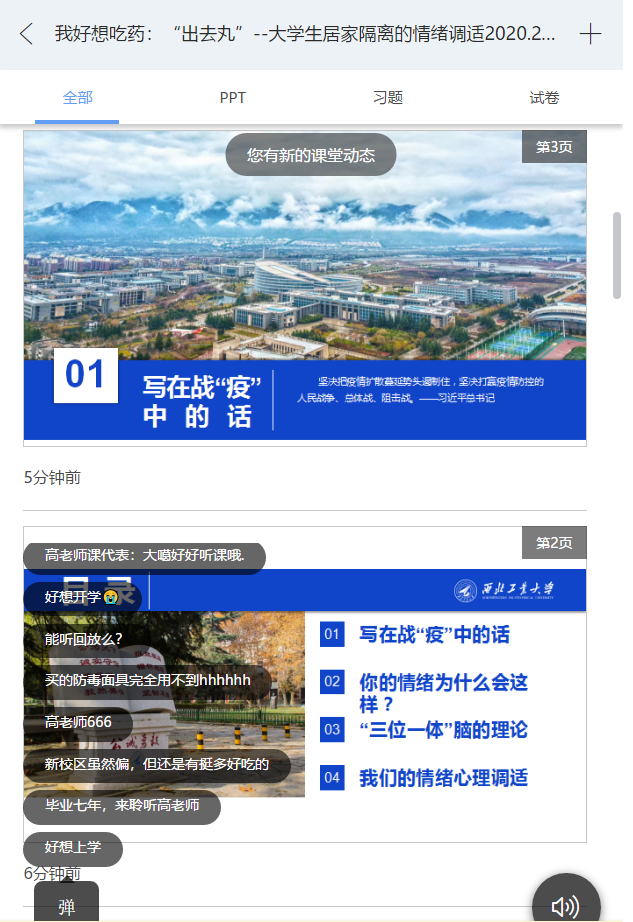The width and height of the screenshot is (633, 922).
Task: Go back using the top-left arrow
Action: point(26,34)
